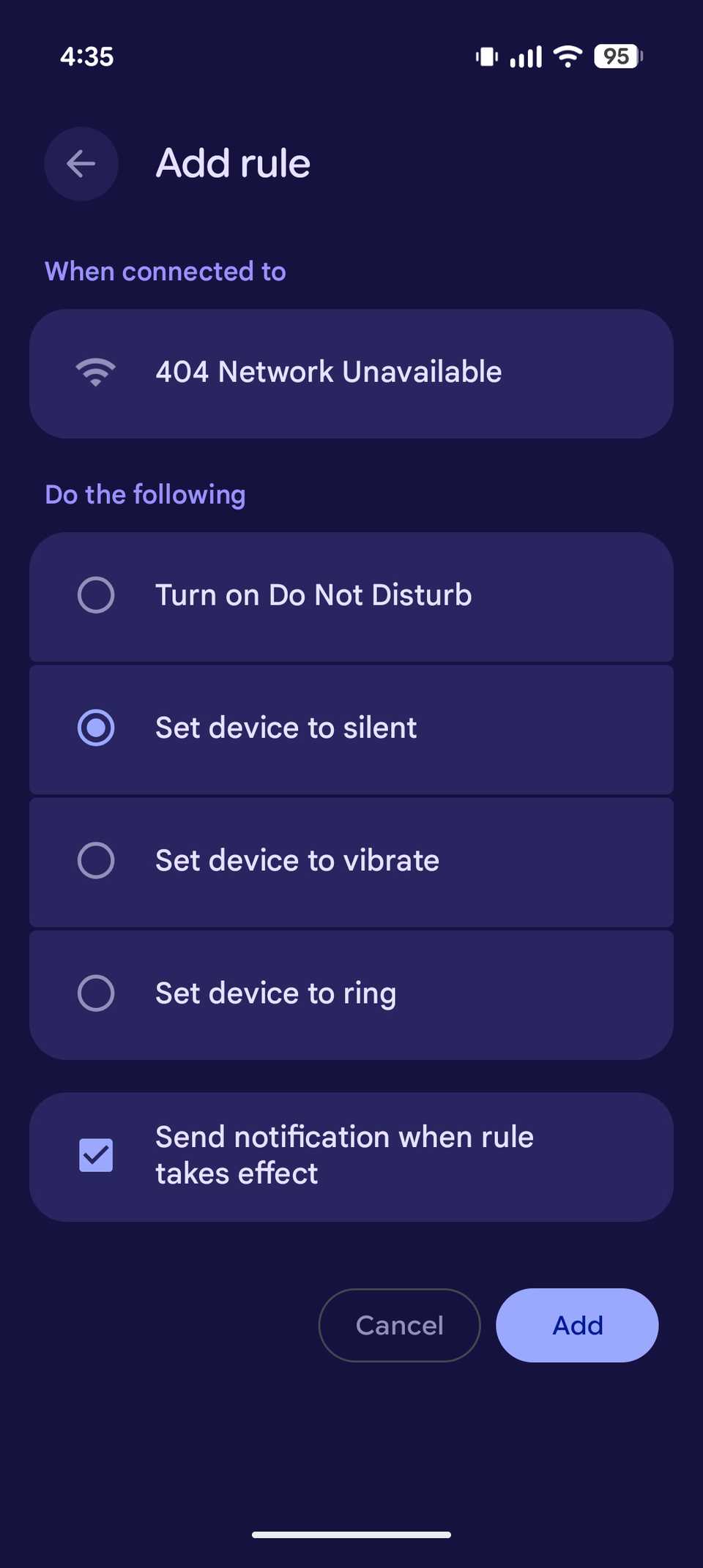Viewport: 703px width, 1568px height.
Task: Add the new rule
Action: pos(576,1325)
